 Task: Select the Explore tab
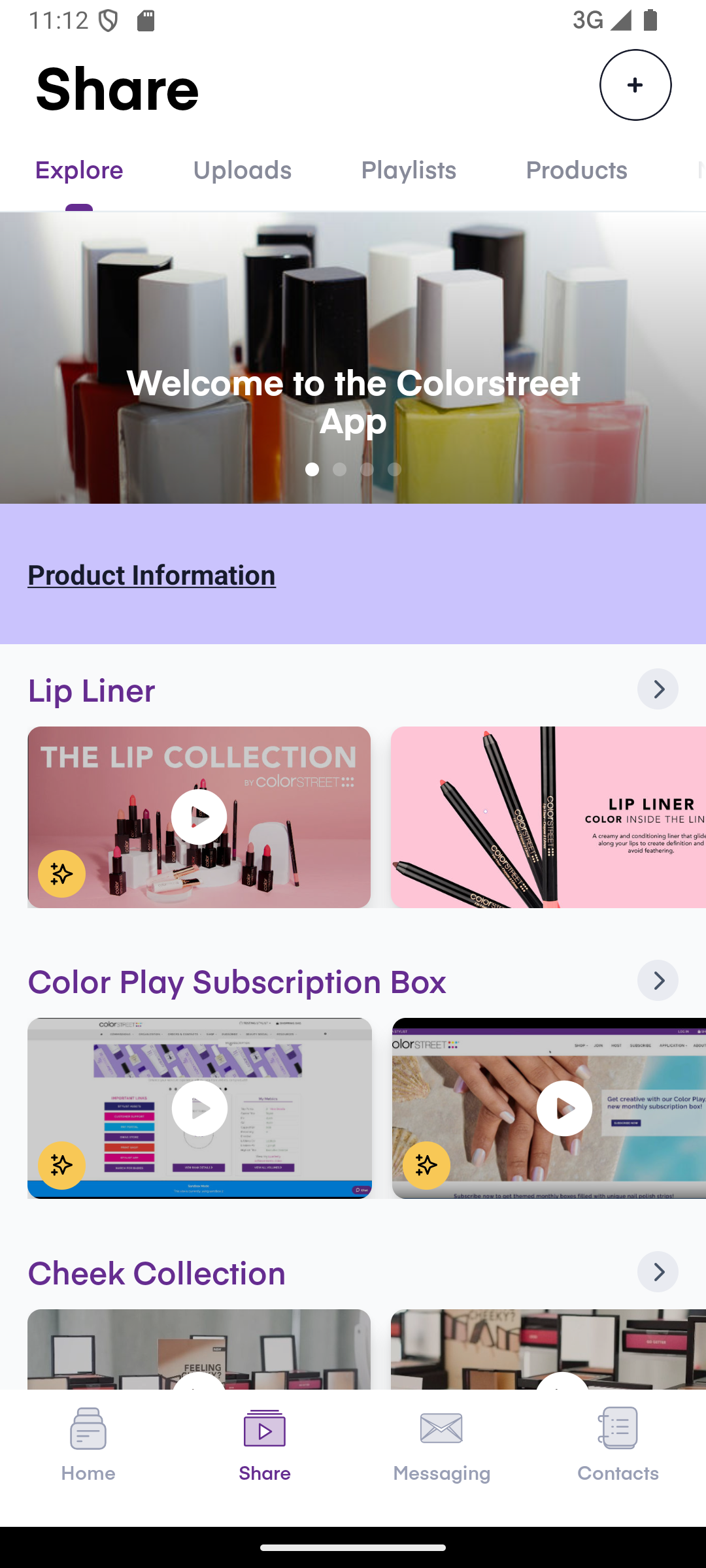[79, 171]
